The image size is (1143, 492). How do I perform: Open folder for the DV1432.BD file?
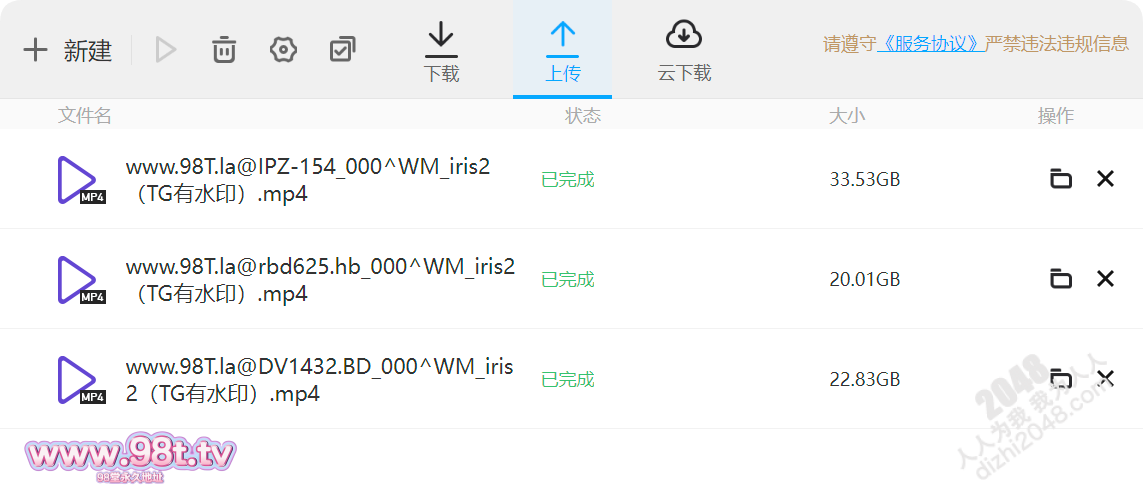(x=1060, y=379)
